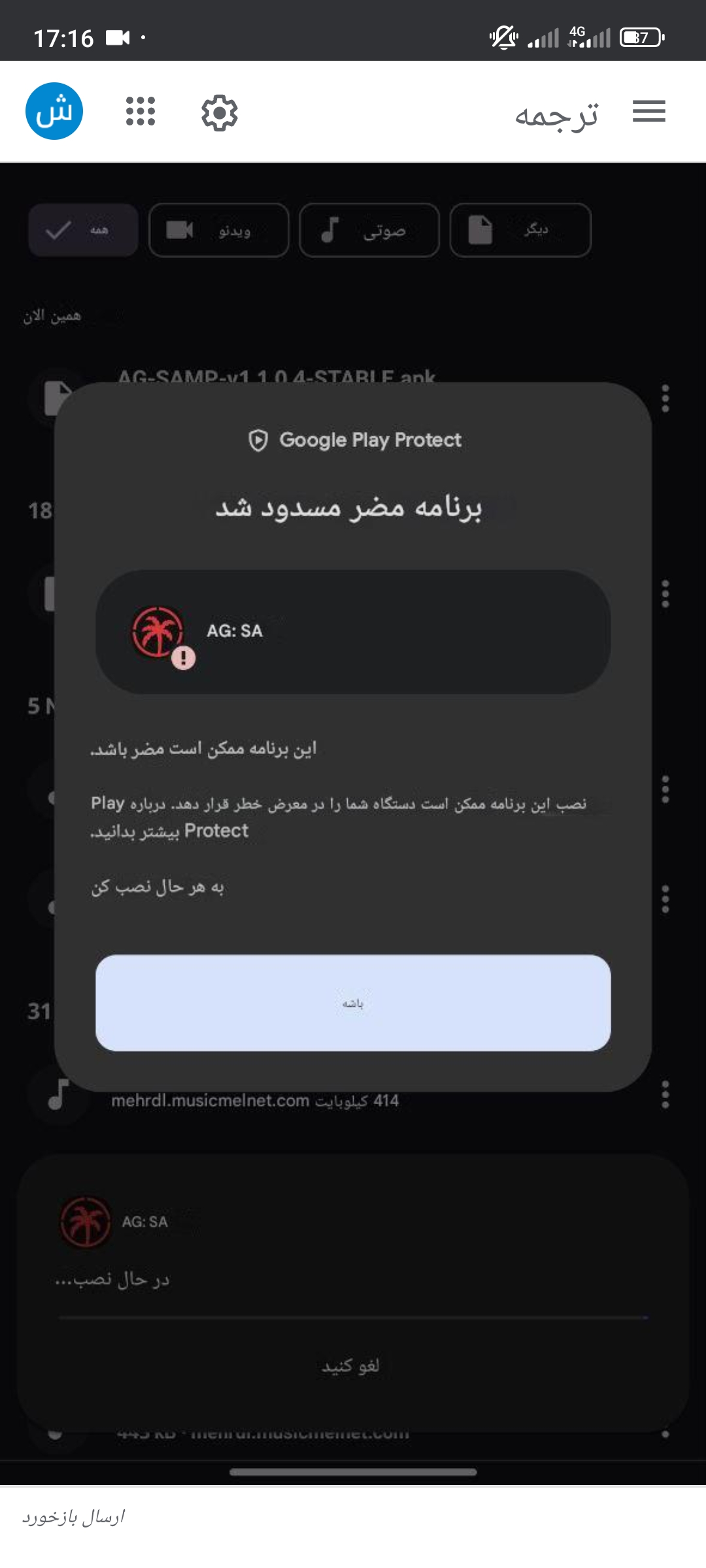Viewport: 706px width, 1568px height.
Task: Tap the ارسال بازخورد feedback link
Action: pos(73,1516)
